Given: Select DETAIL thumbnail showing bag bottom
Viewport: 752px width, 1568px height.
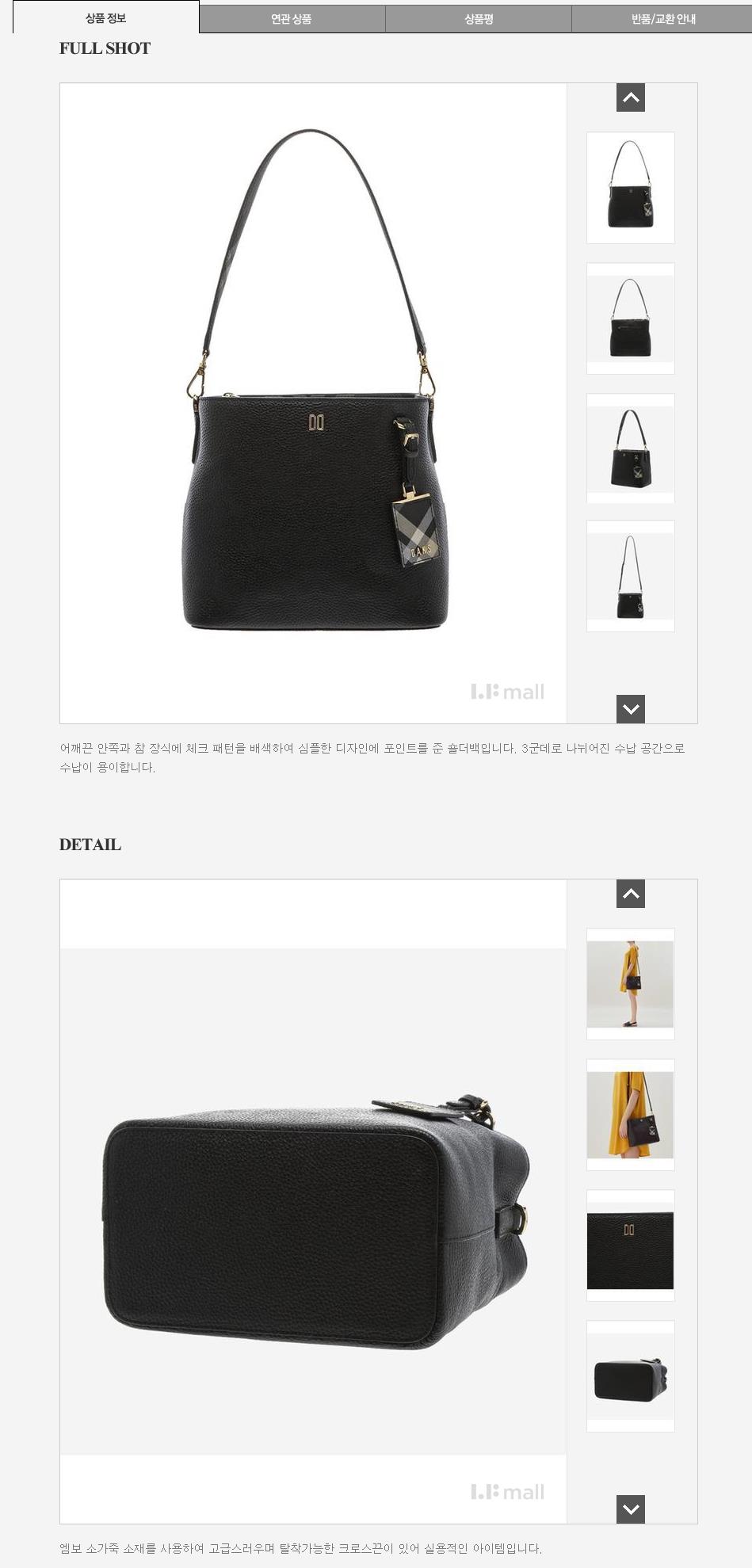Looking at the screenshot, I should [631, 1376].
